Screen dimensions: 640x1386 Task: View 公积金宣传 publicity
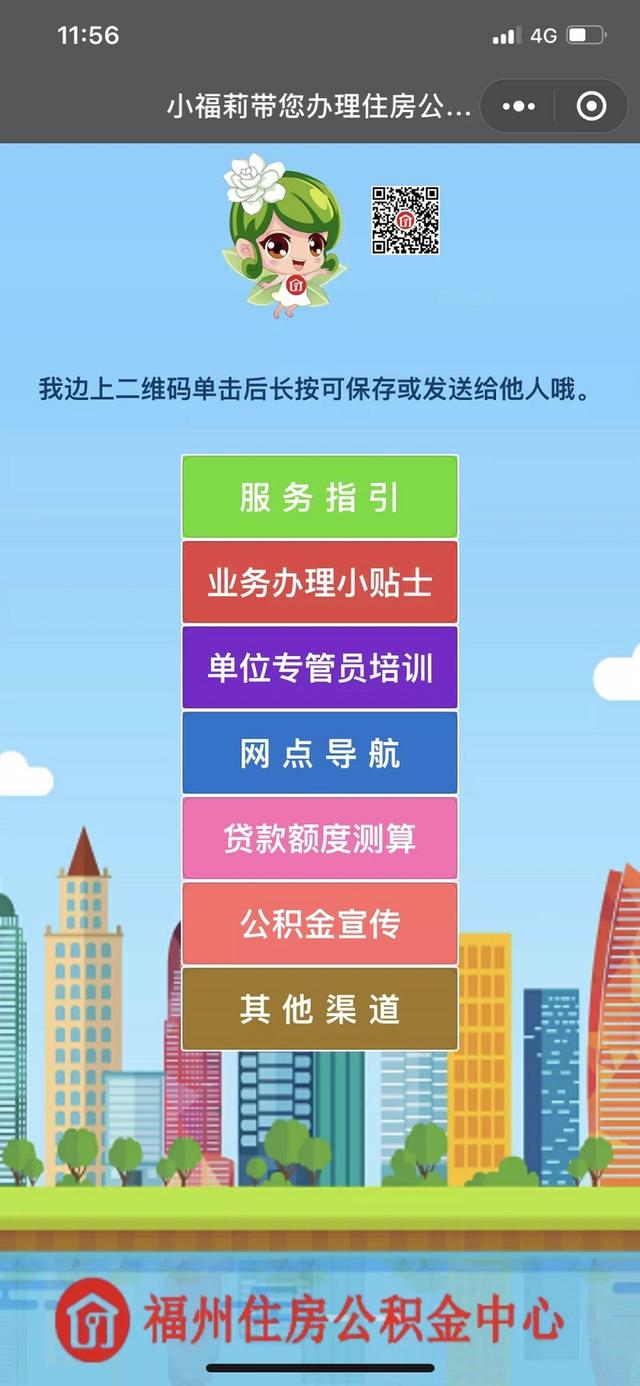(319, 923)
